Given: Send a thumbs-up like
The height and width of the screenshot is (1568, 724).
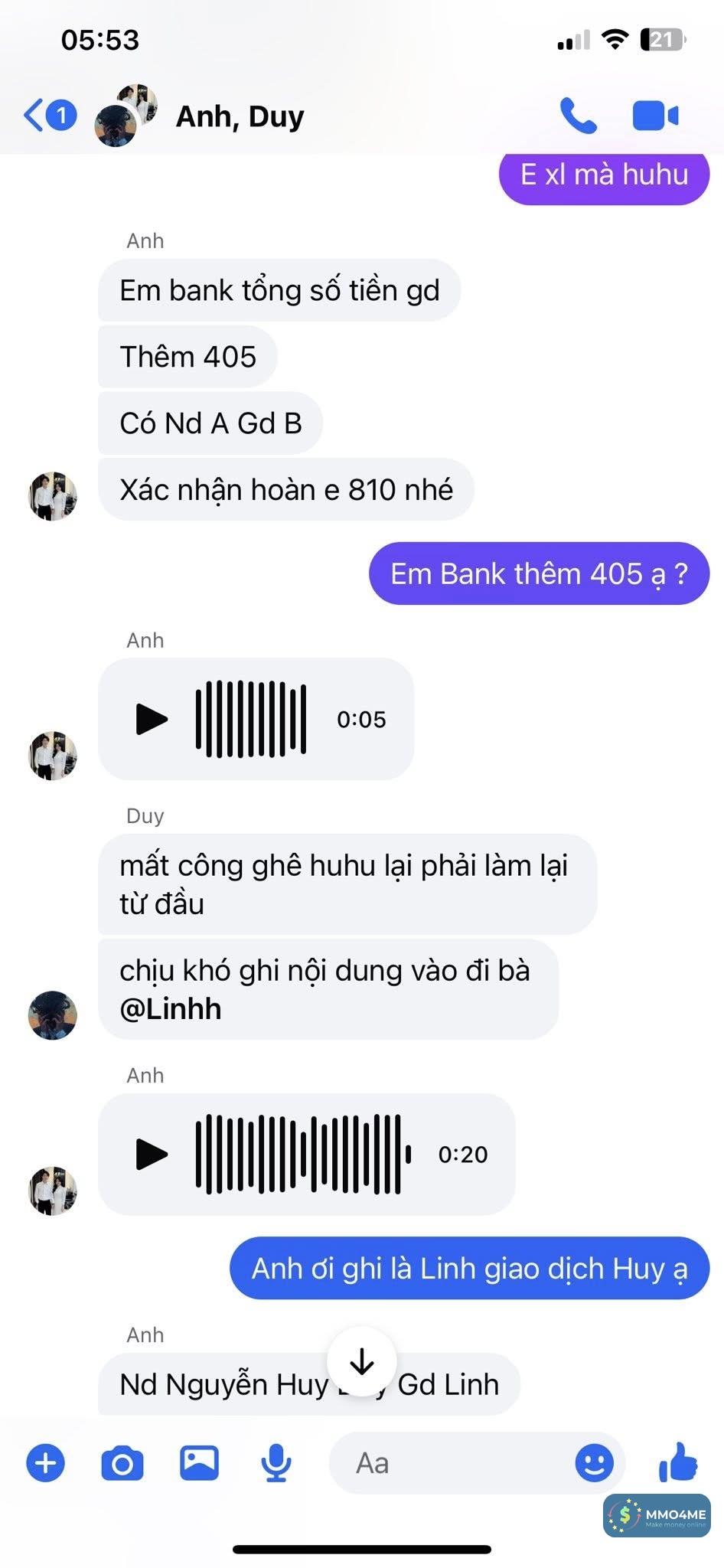Looking at the screenshot, I should coord(678,1462).
